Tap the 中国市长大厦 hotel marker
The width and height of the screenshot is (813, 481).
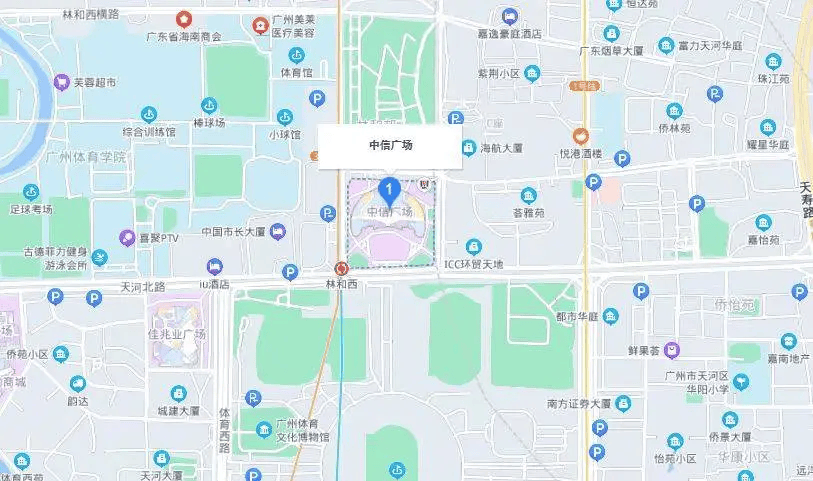click(278, 232)
